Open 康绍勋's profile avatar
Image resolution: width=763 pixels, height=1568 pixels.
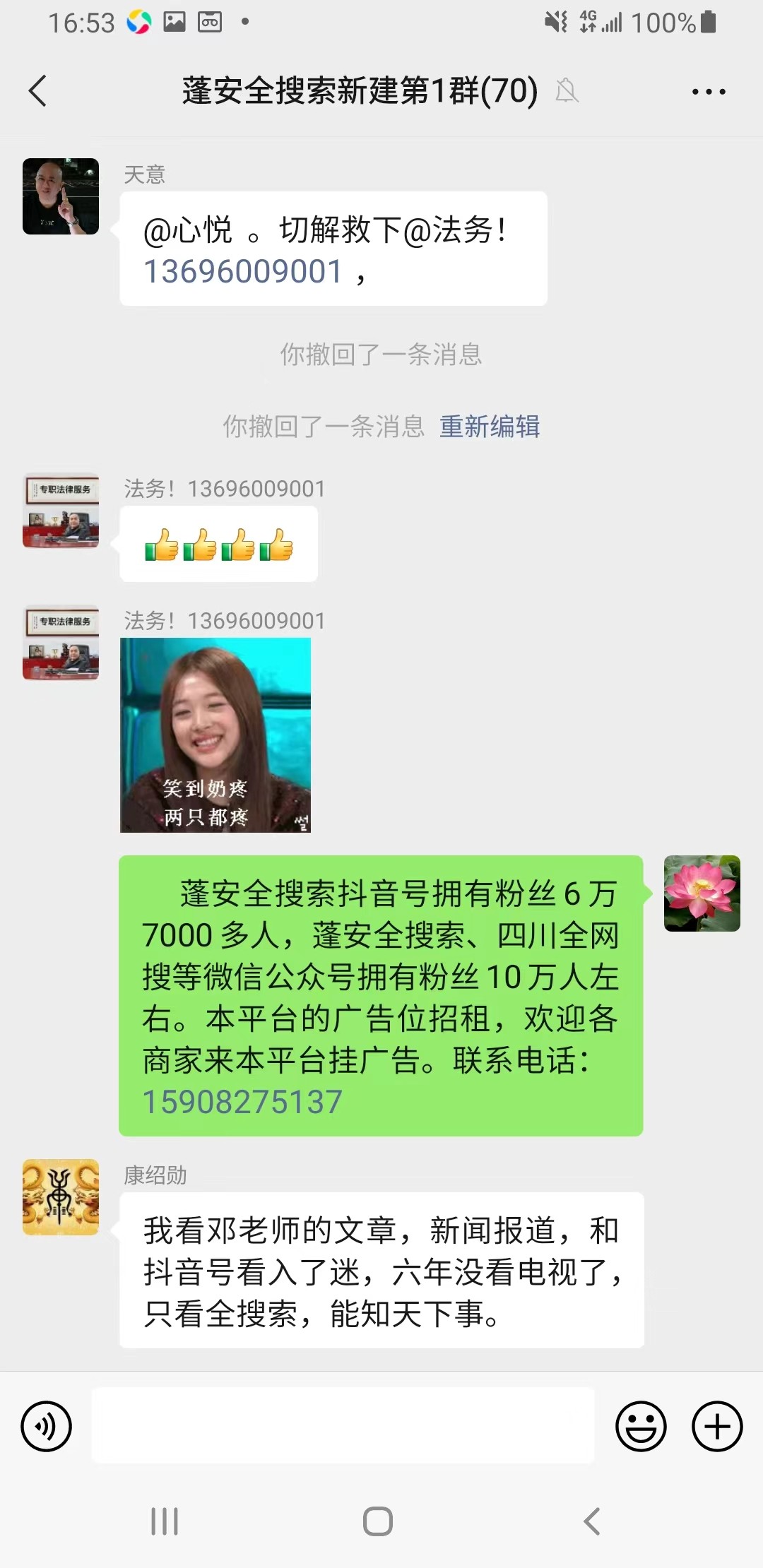coord(61,1196)
